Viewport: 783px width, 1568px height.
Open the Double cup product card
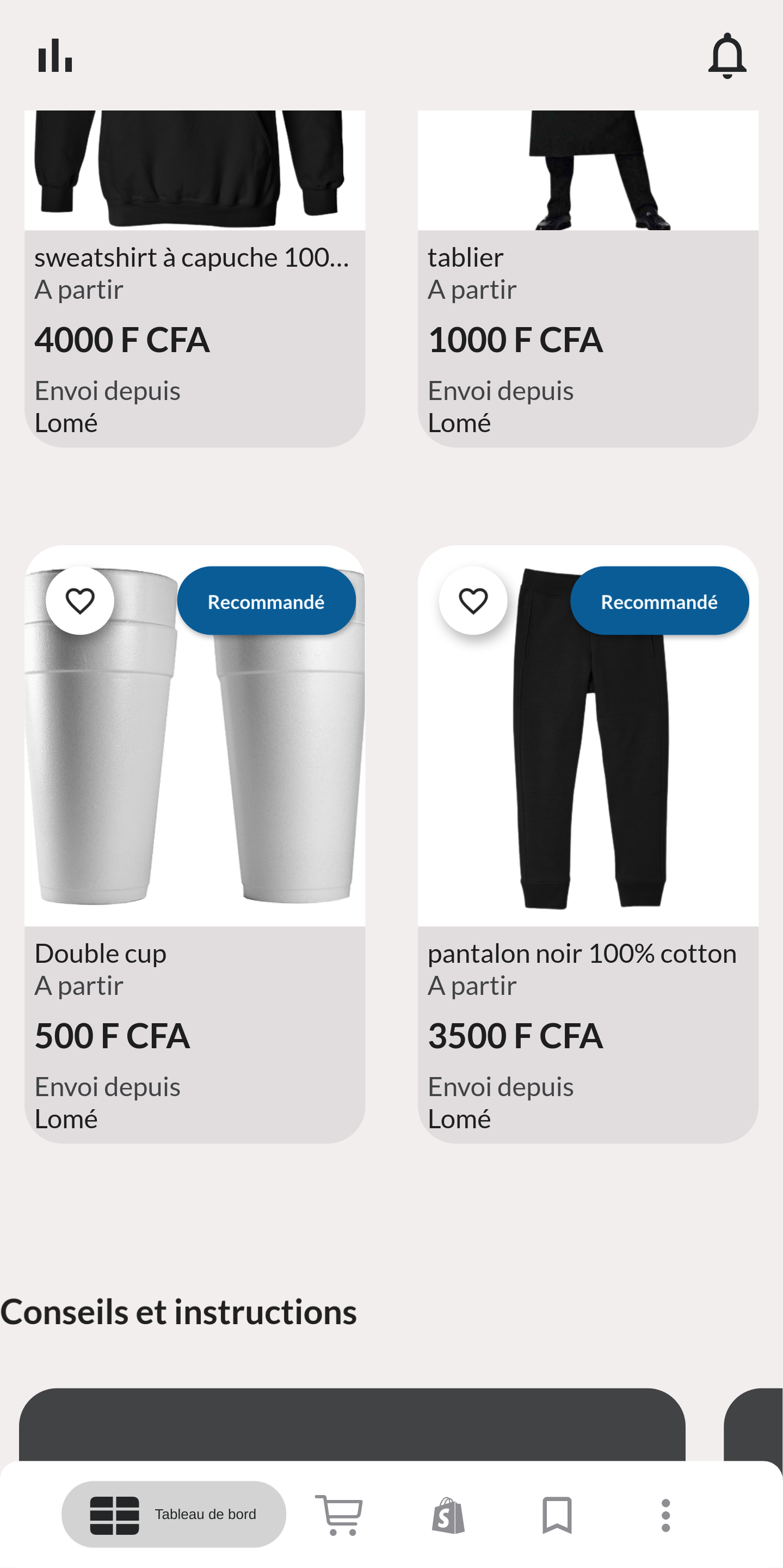pyautogui.click(x=195, y=844)
